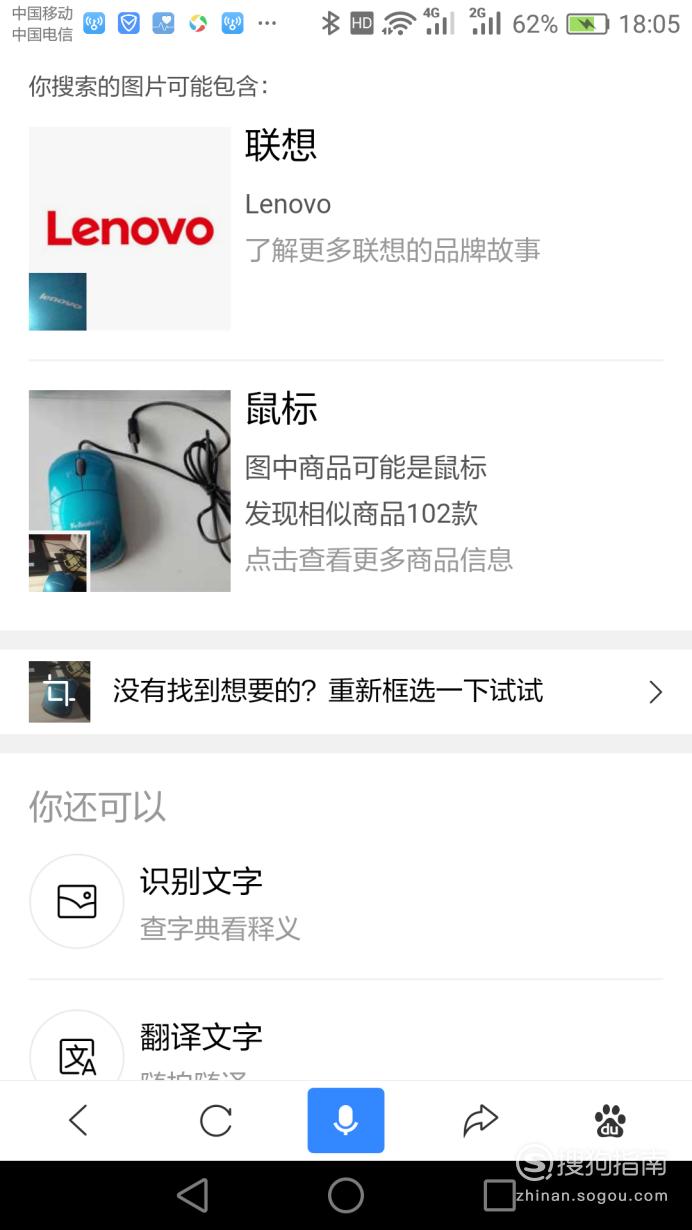
Task: Open the 联想 Lenovo brand result
Action: tap(346, 228)
